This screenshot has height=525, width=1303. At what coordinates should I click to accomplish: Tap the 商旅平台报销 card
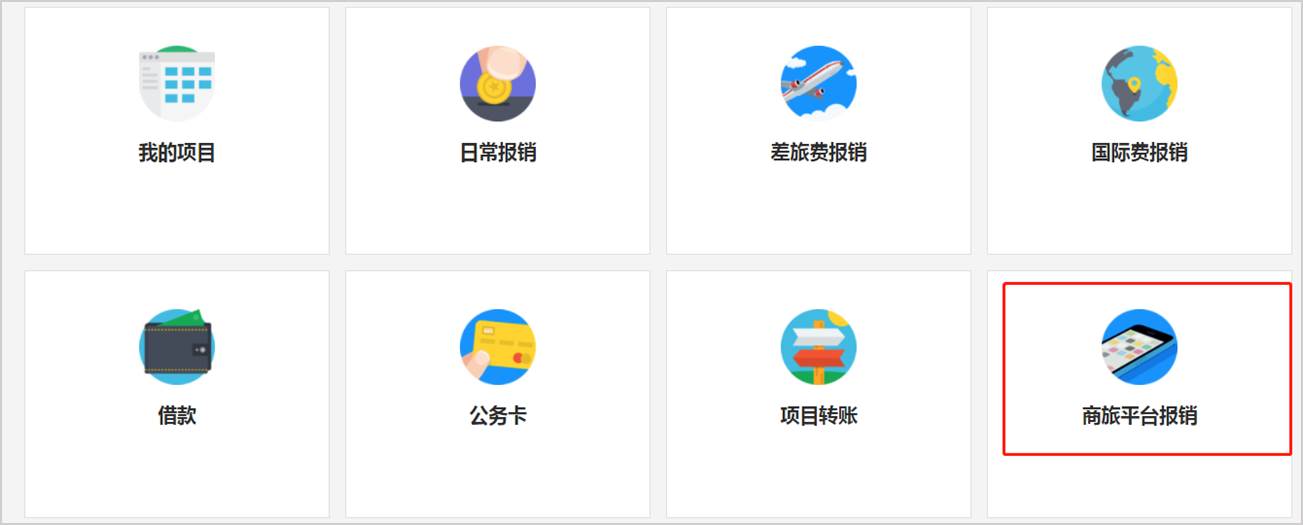[1139, 393]
